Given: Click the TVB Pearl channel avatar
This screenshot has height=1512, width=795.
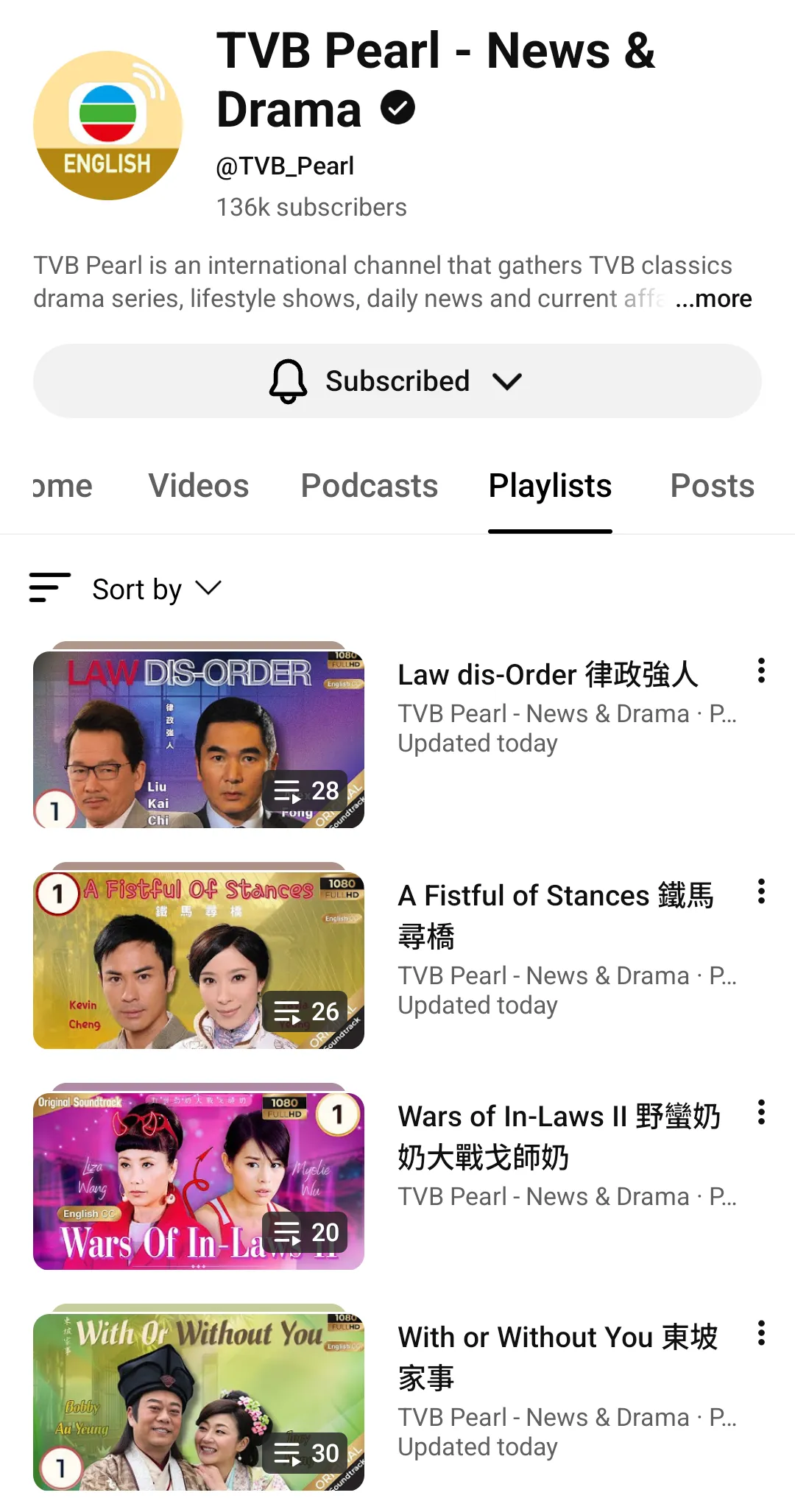Looking at the screenshot, I should coord(107,127).
